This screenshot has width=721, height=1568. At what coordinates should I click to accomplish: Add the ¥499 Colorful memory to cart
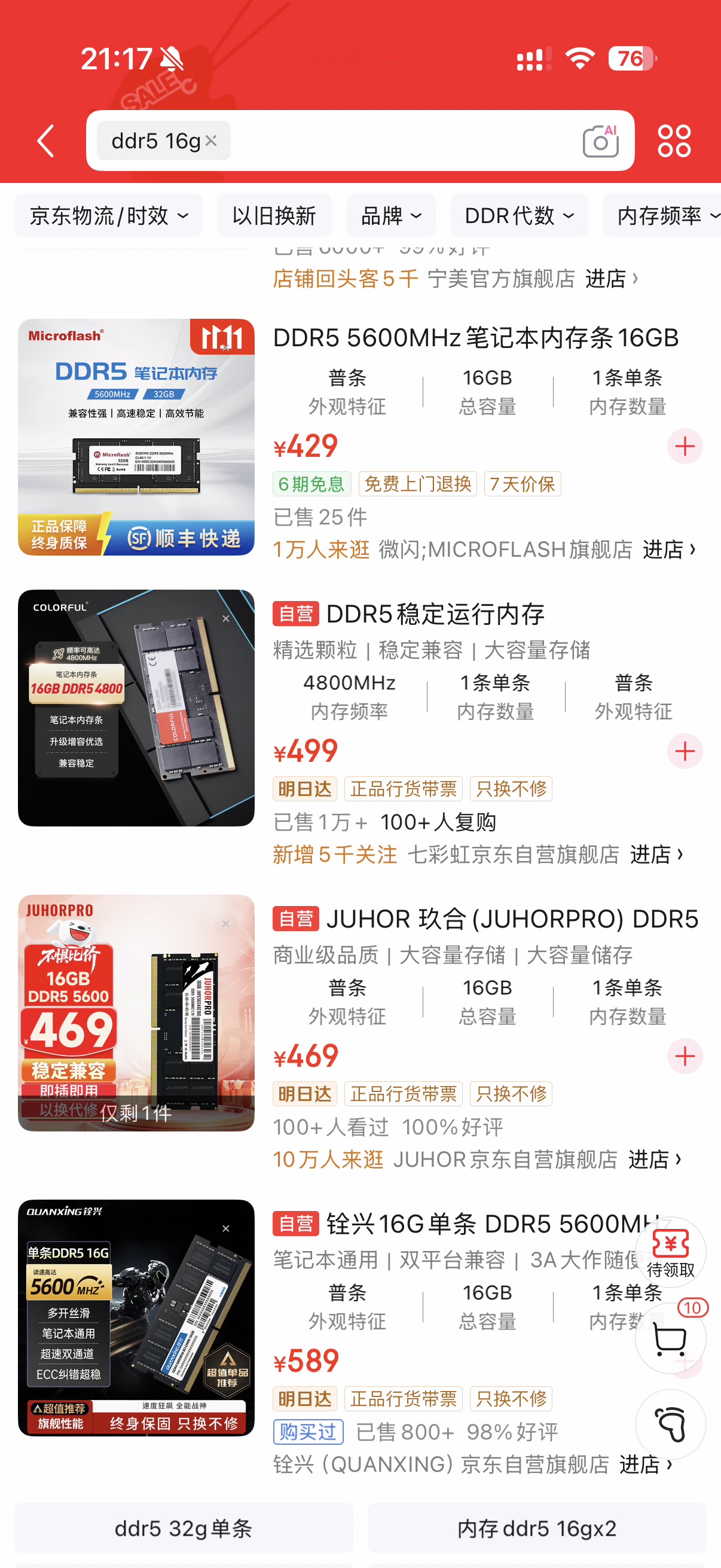pyautogui.click(x=685, y=751)
